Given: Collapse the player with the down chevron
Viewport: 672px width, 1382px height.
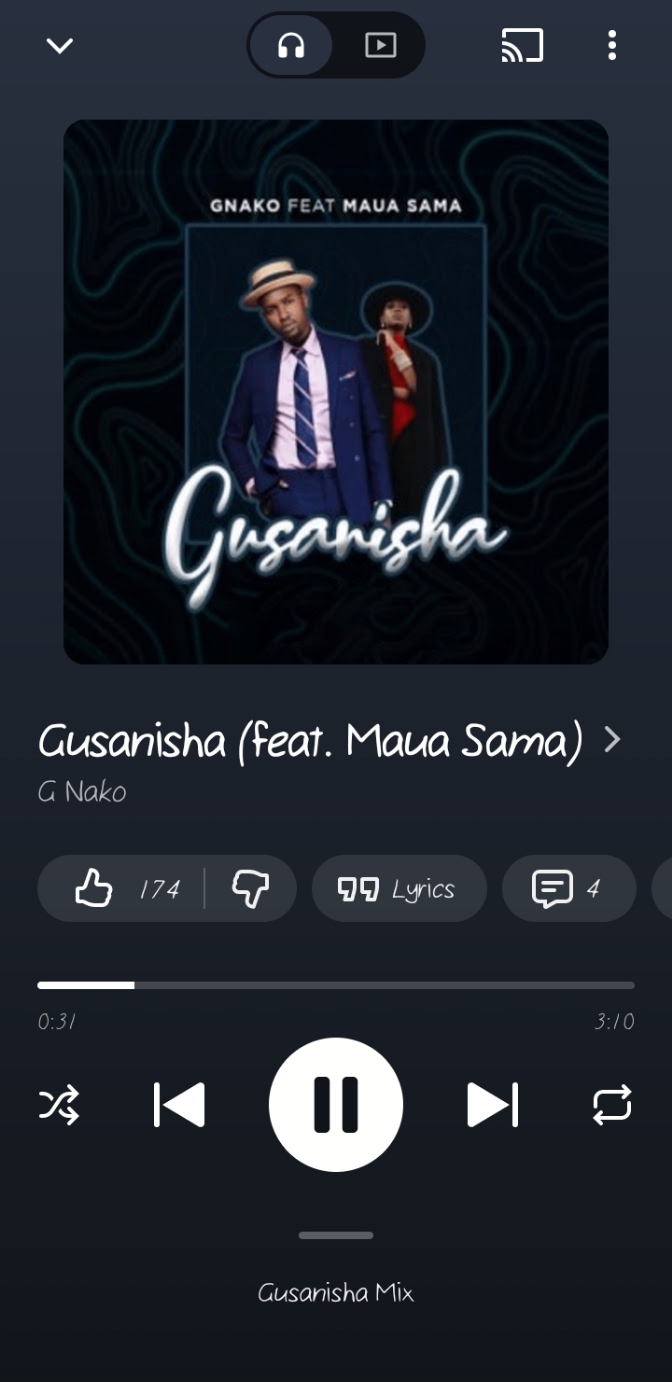Looking at the screenshot, I should point(60,46).
